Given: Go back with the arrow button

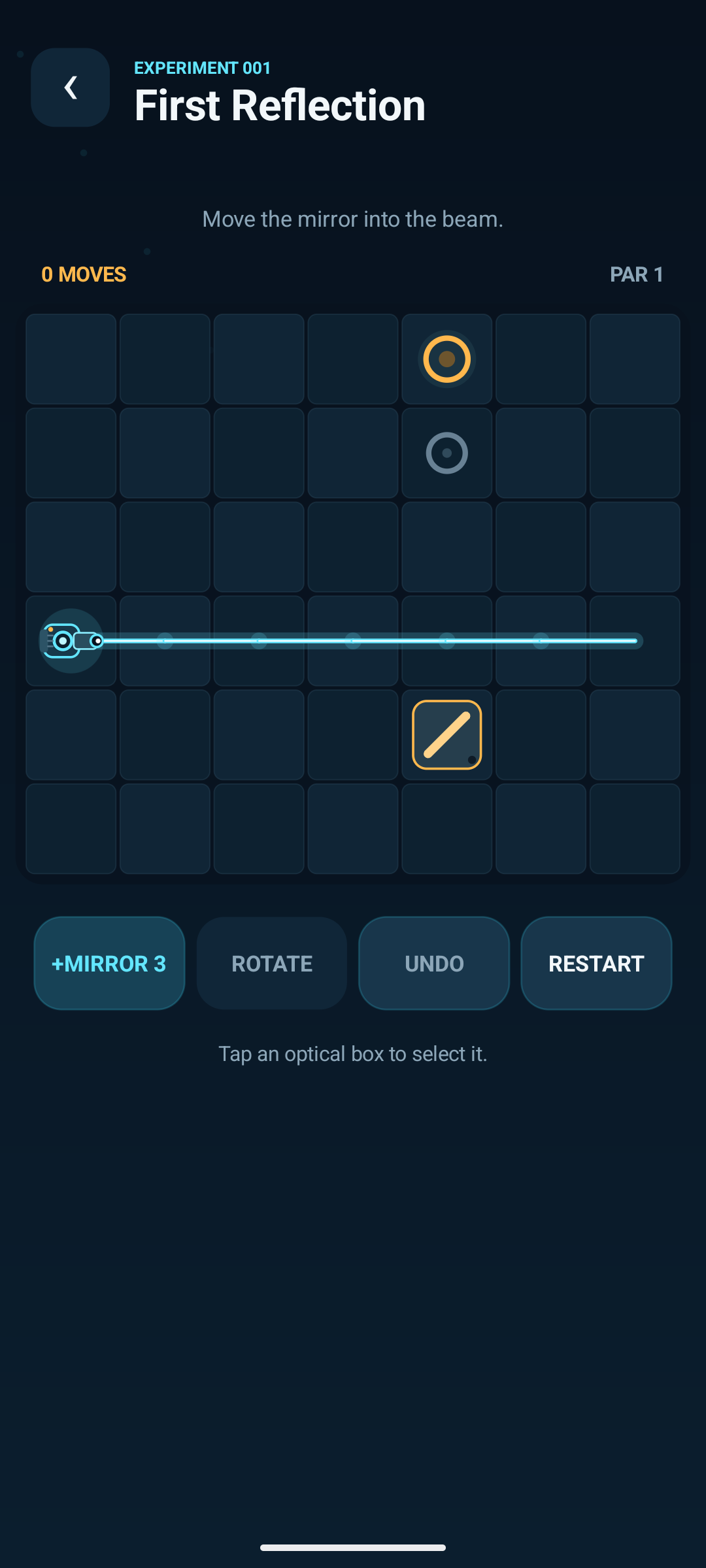Looking at the screenshot, I should click(70, 88).
